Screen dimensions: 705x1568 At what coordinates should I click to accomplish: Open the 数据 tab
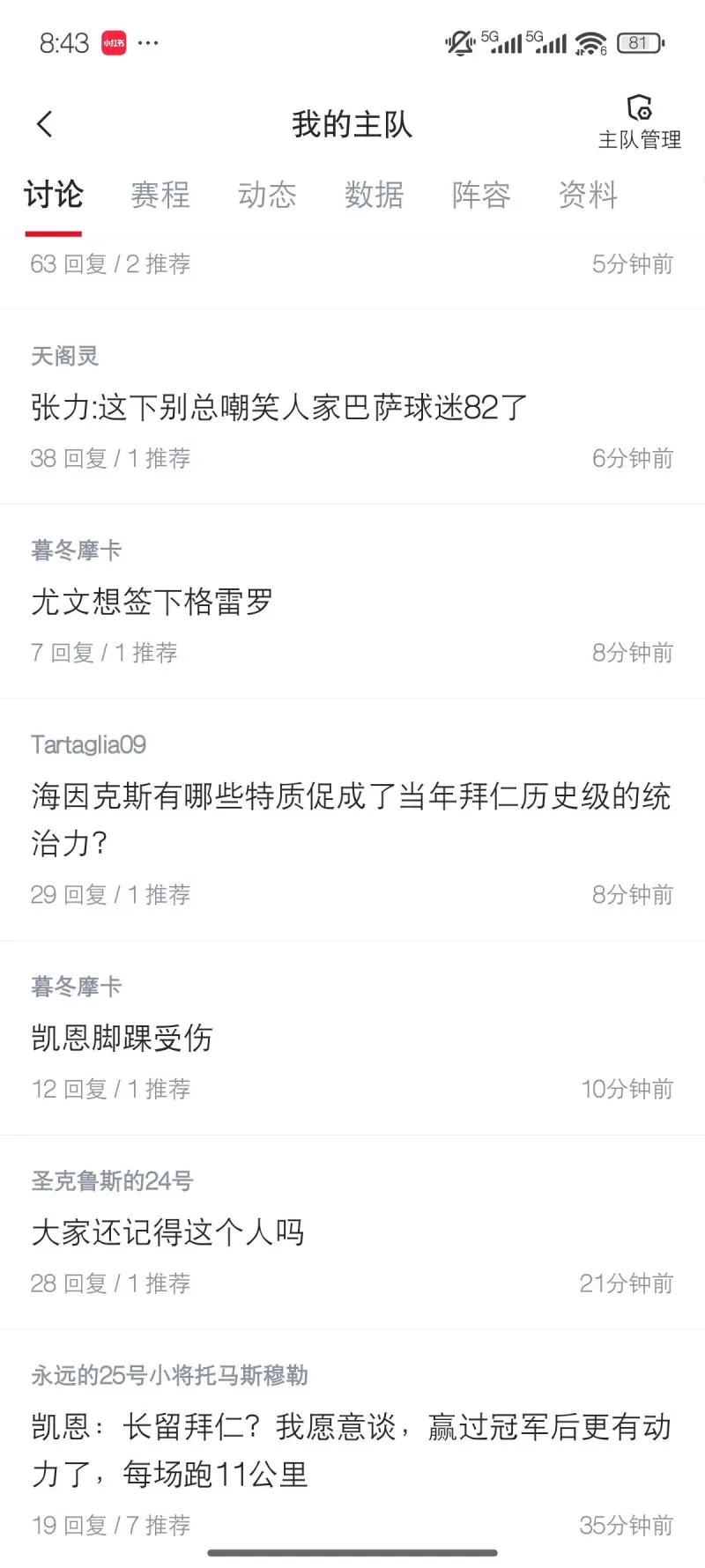pos(374,195)
